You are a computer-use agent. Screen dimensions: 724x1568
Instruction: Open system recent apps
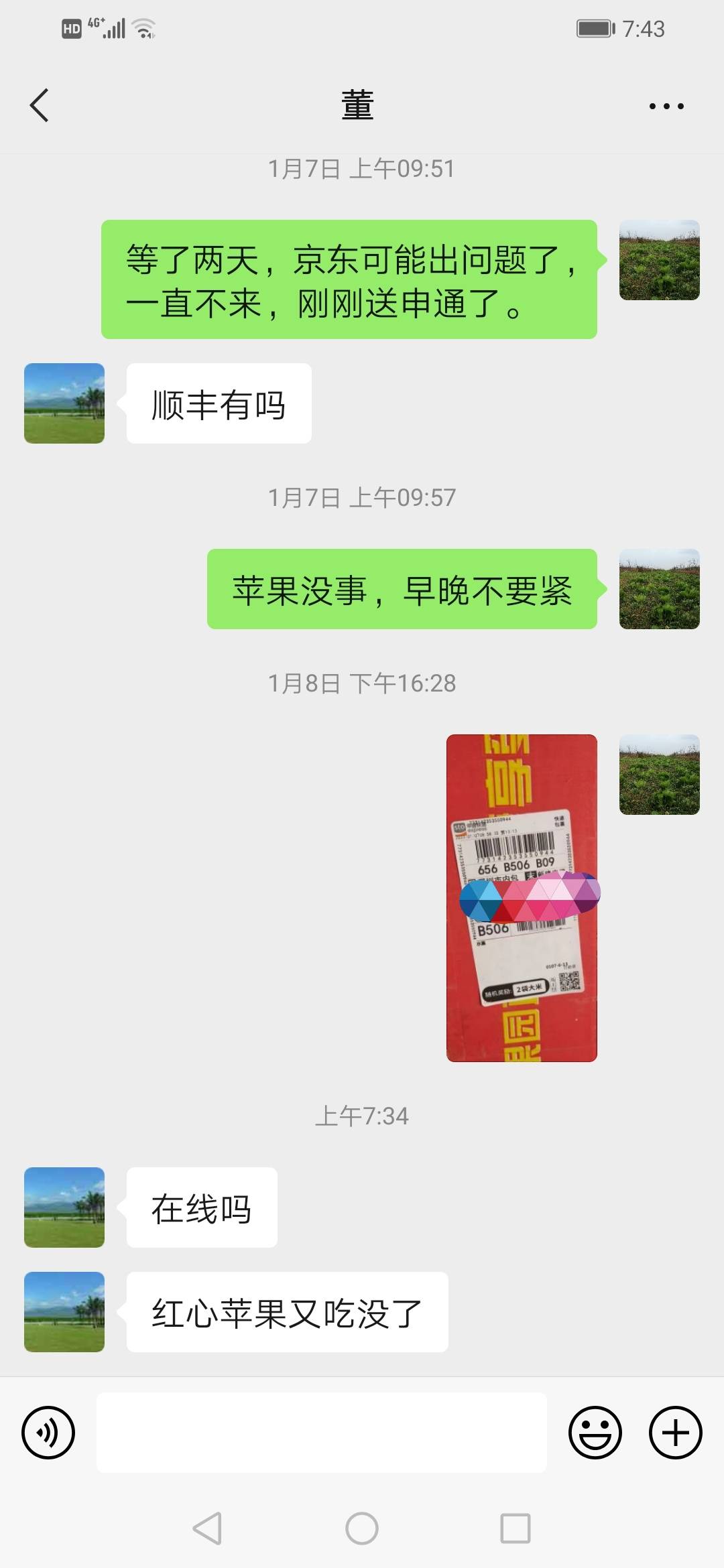(x=516, y=1528)
